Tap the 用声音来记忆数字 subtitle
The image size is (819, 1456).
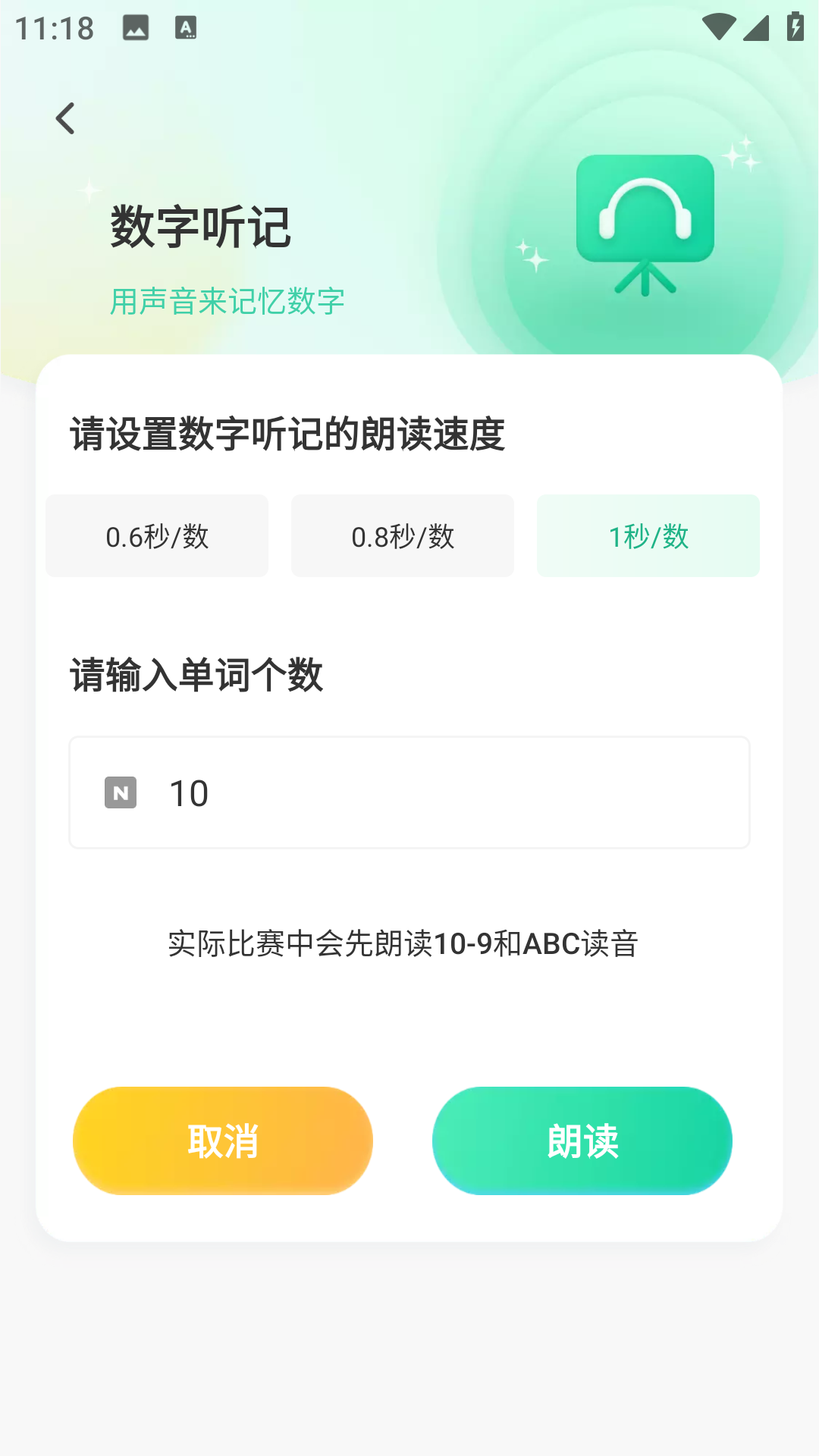(x=227, y=301)
